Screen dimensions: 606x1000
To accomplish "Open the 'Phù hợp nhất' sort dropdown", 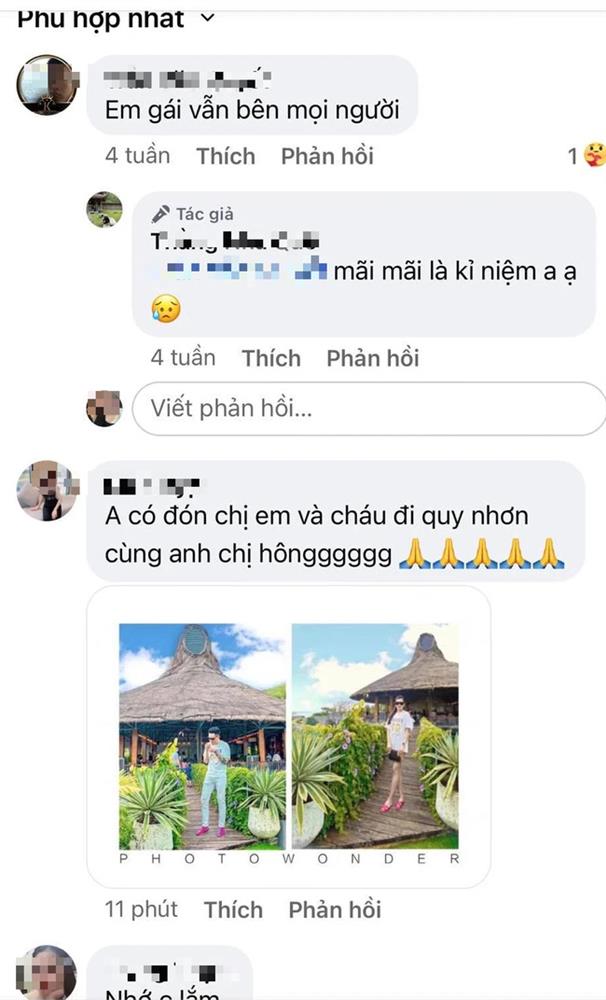I will pos(118,17).
